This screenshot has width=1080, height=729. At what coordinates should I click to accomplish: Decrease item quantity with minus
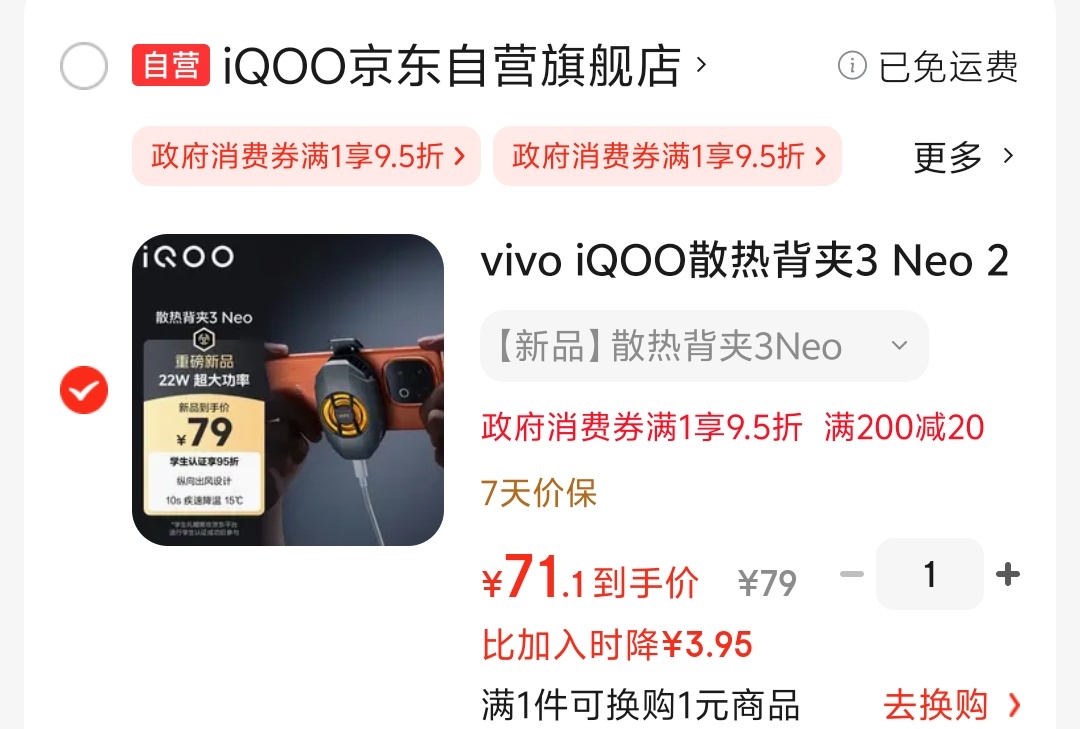pos(851,574)
